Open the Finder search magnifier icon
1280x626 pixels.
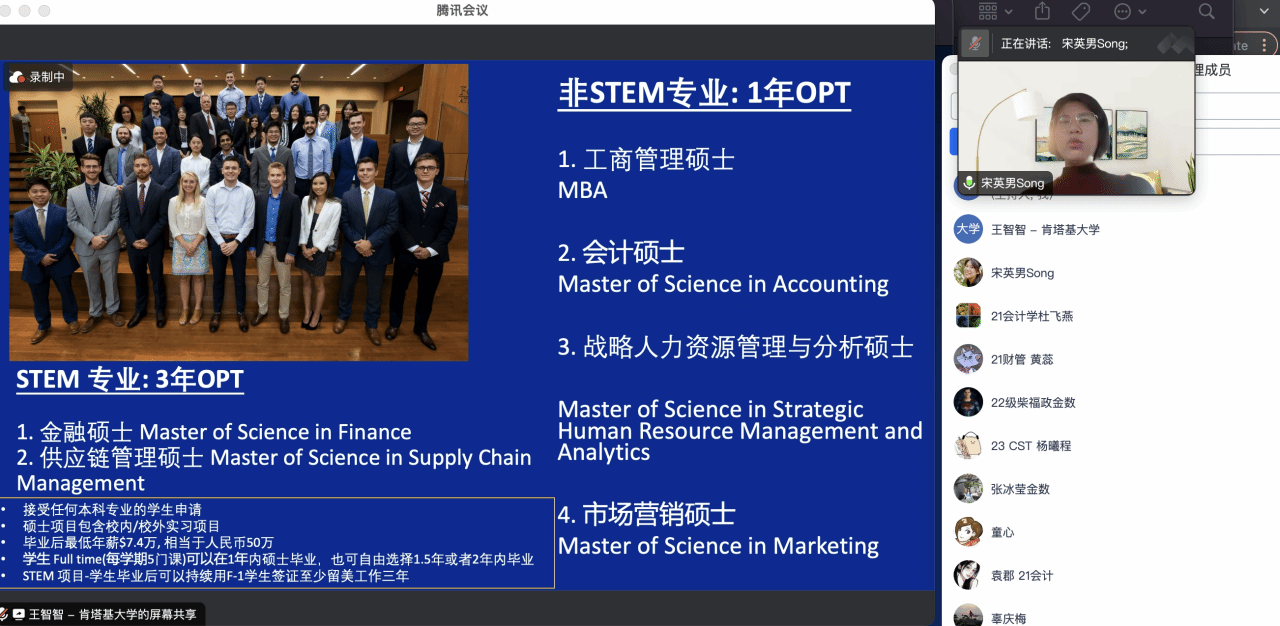[x=1207, y=11]
